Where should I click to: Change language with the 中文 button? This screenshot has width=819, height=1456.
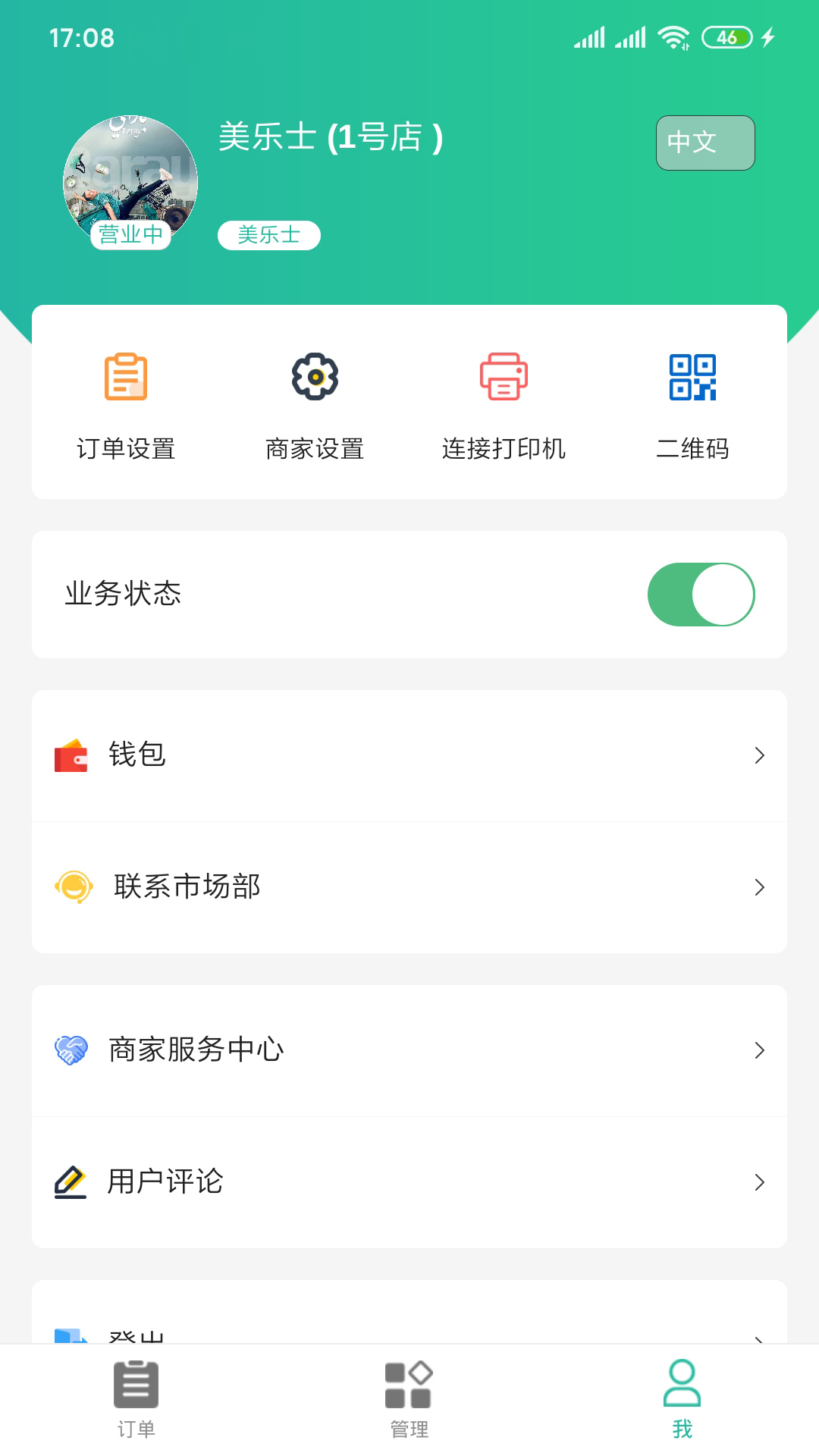click(x=705, y=143)
